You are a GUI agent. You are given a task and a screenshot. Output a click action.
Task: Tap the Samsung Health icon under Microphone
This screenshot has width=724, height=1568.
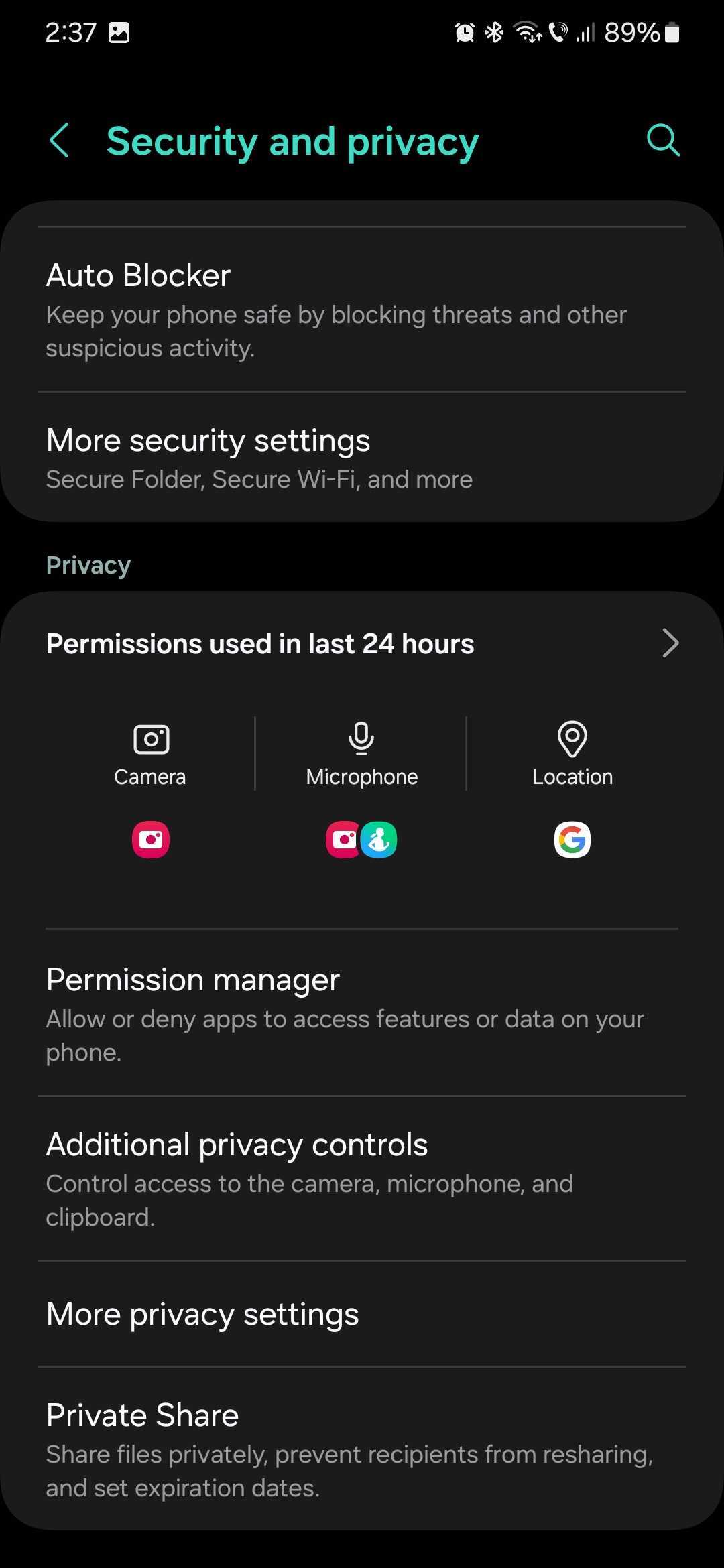pos(379,840)
